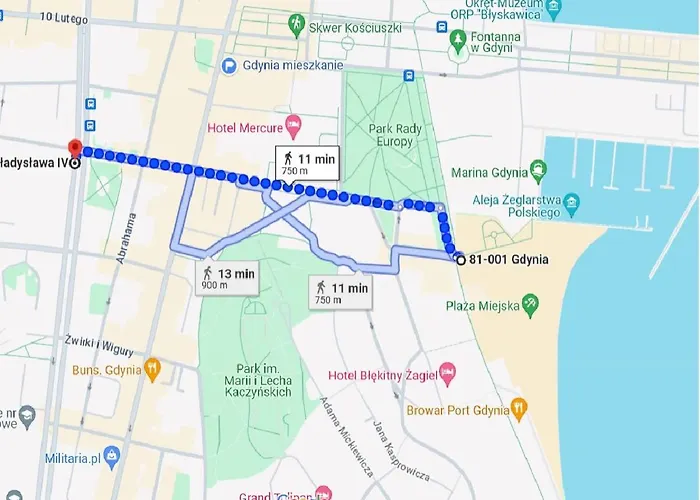Viewport: 700px width, 500px height.
Task: Open the Skwer Kościuszki marker
Action: (x=298, y=21)
